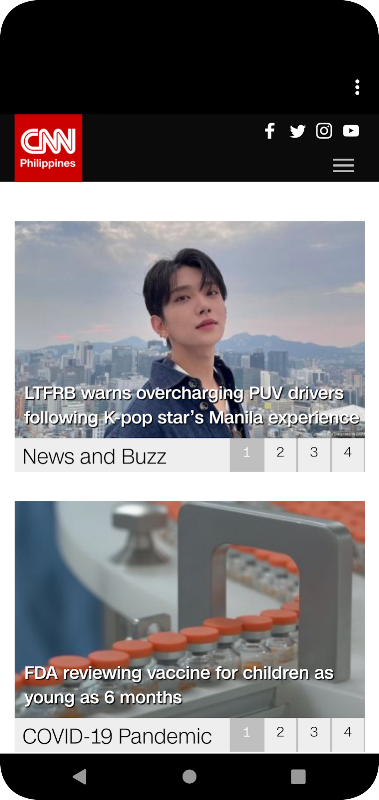Jump to slide 4 in News and Buzz

click(x=347, y=454)
